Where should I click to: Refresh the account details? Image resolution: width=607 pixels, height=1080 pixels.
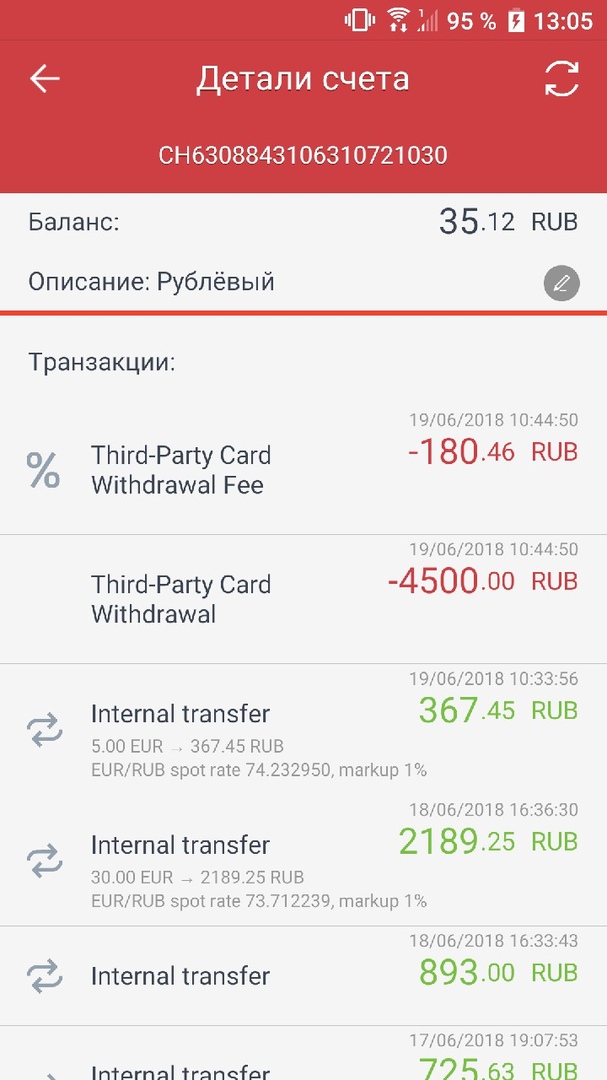pyautogui.click(x=561, y=79)
